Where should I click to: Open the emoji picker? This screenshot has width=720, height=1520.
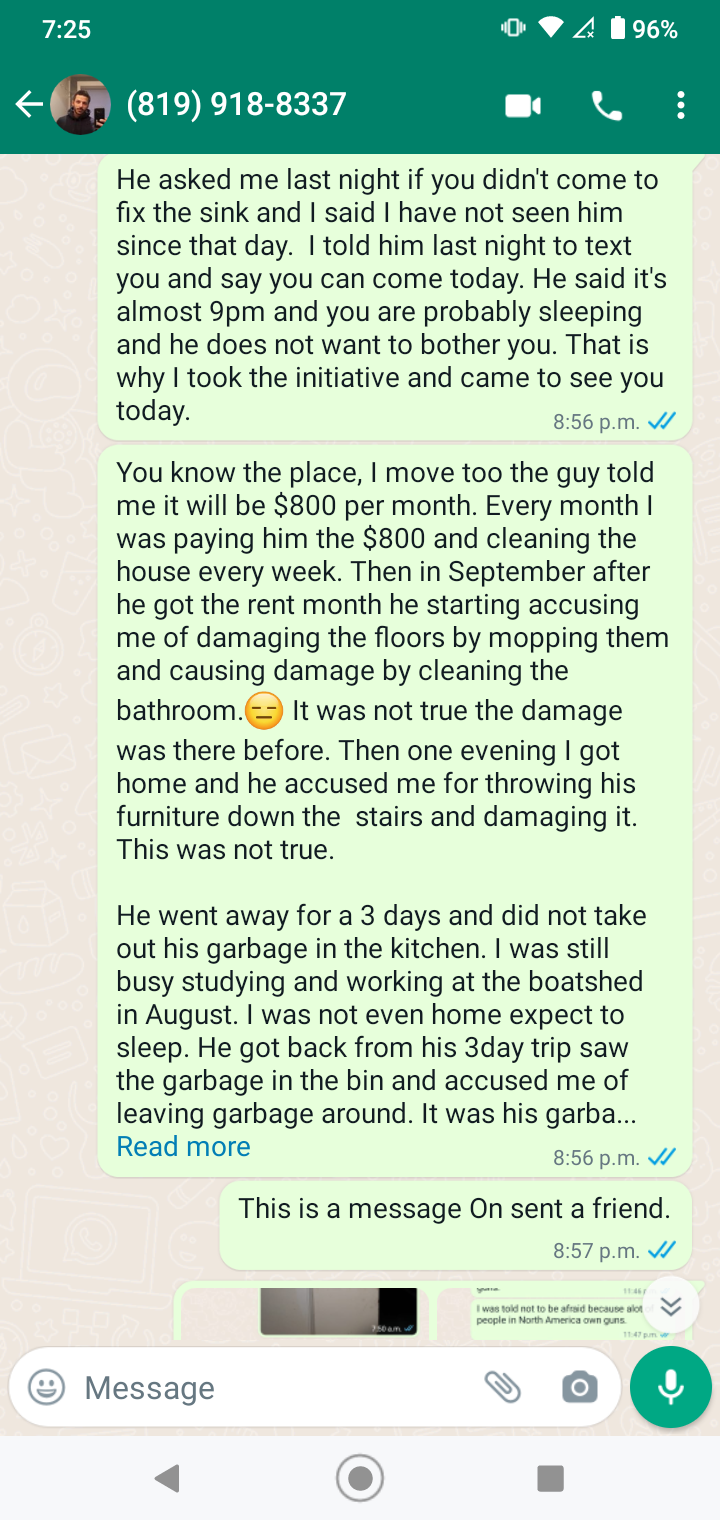click(46, 1387)
